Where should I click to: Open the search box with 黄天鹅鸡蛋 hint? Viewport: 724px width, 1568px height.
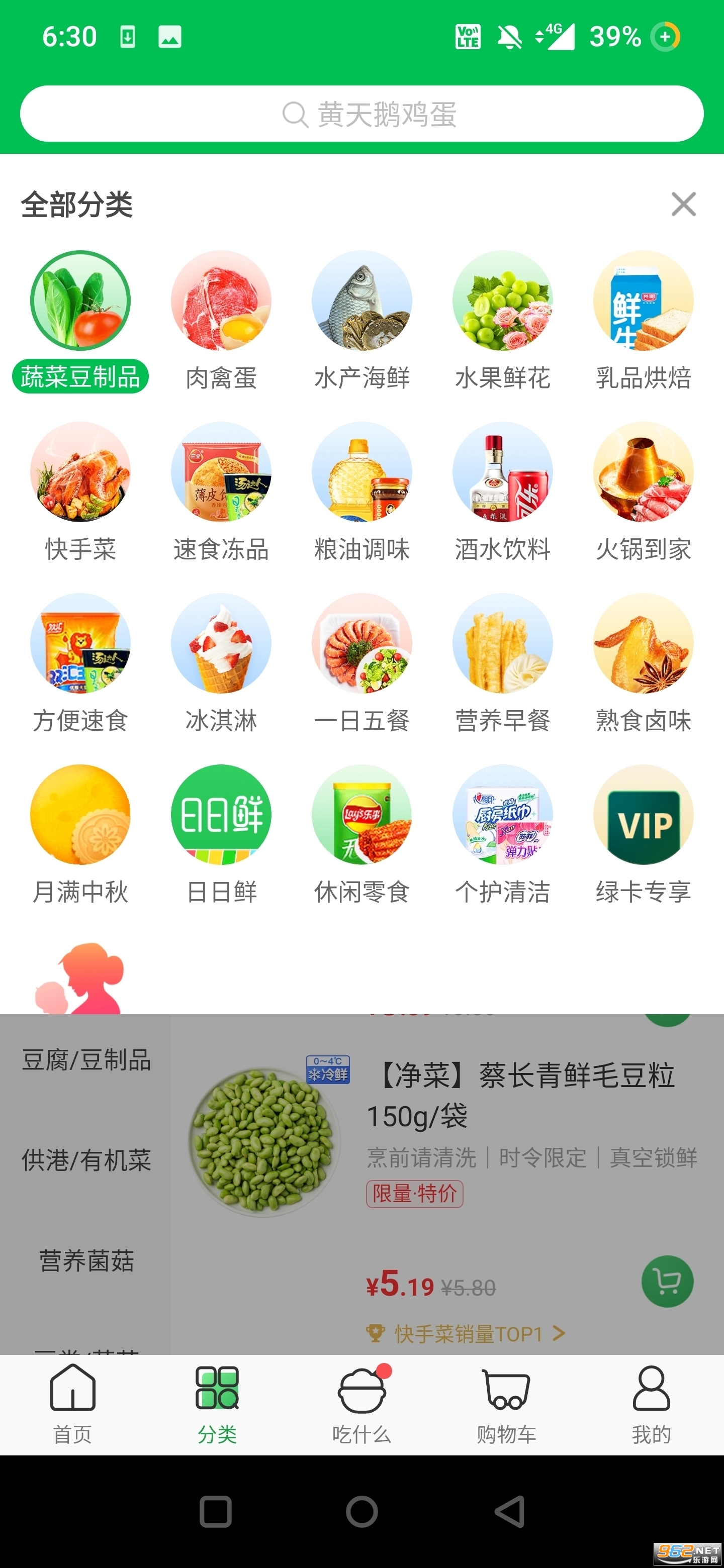(x=361, y=114)
